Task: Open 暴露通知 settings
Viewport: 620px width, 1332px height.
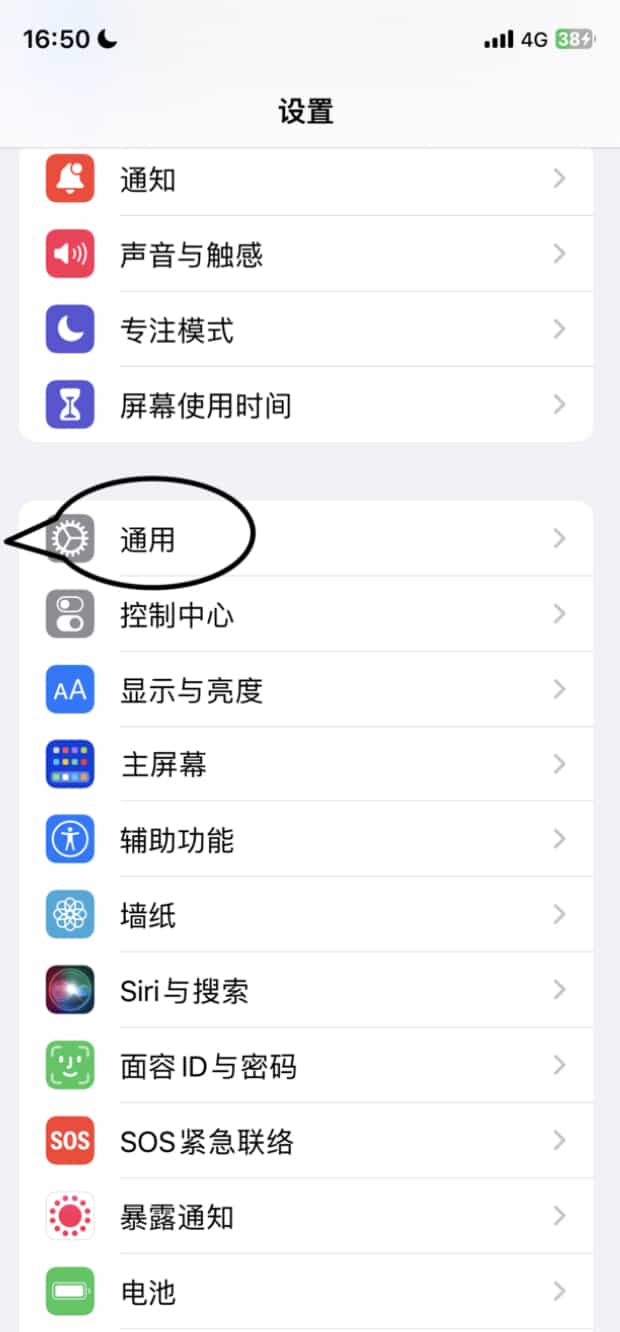Action: click(x=306, y=1216)
